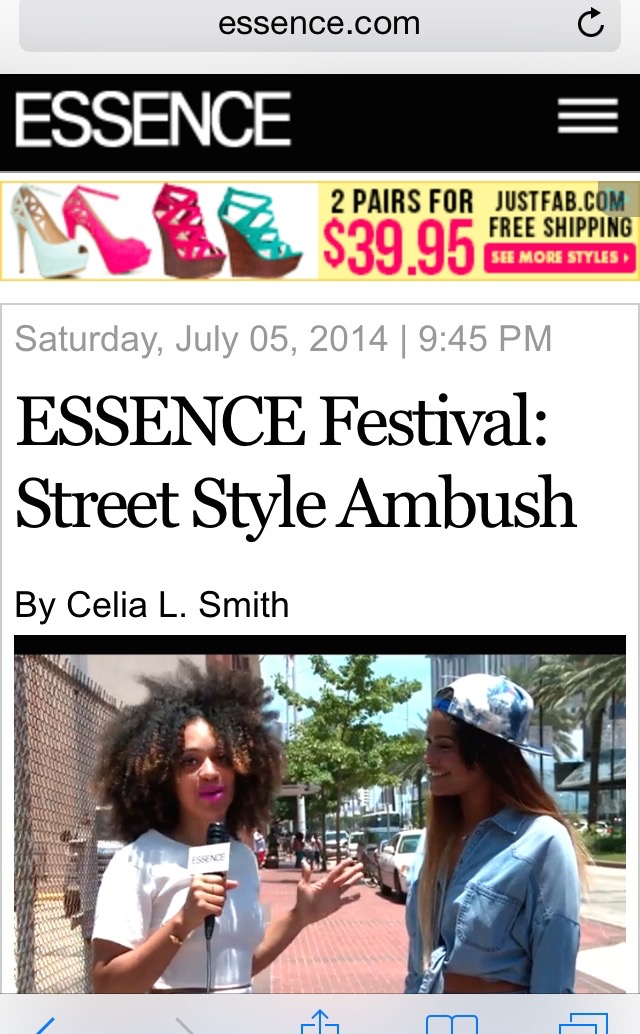Open the ESSENCE hamburger menu
Viewport: 640px width, 1034px height.
[x=587, y=118]
